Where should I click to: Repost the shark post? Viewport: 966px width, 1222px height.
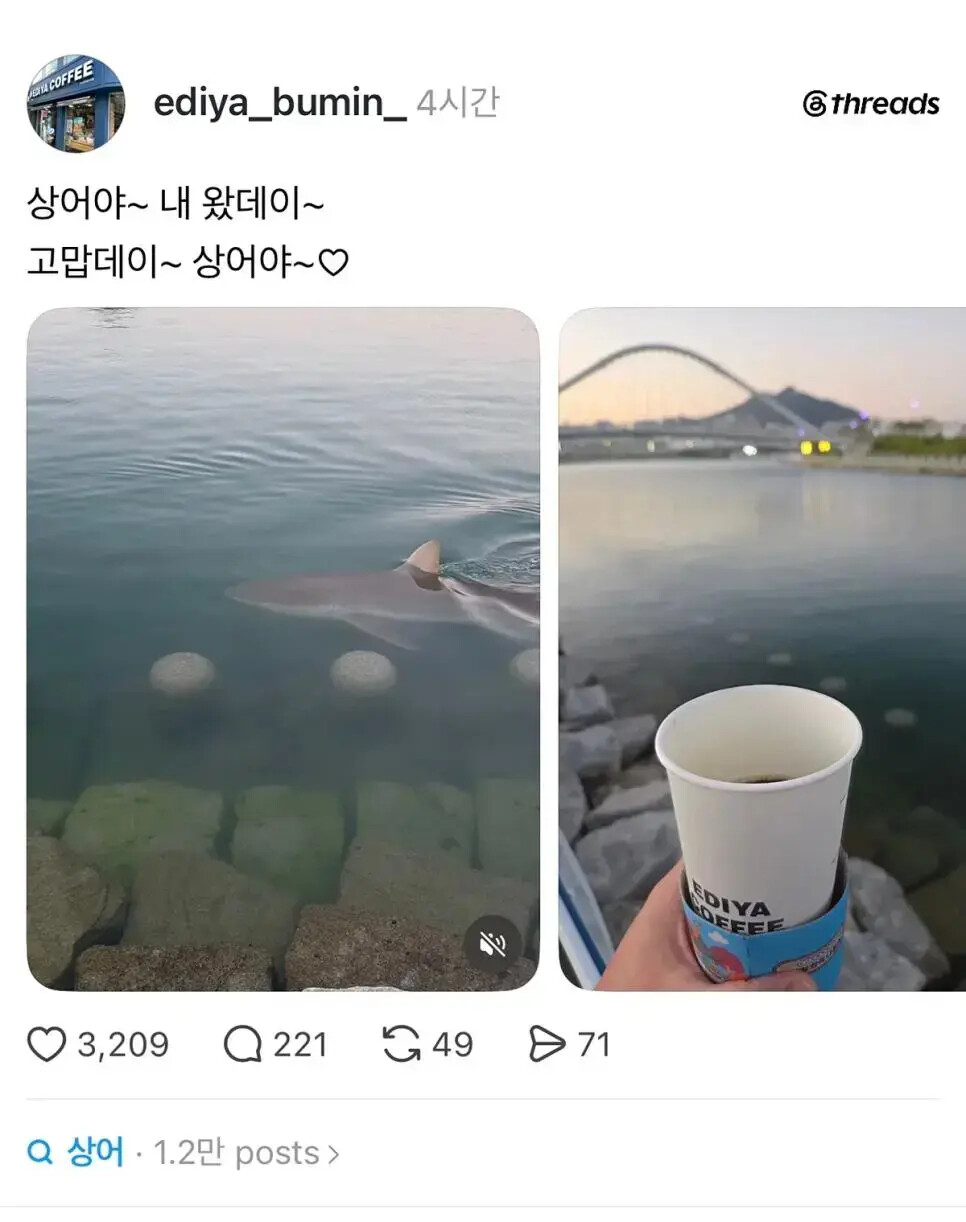coord(402,1045)
